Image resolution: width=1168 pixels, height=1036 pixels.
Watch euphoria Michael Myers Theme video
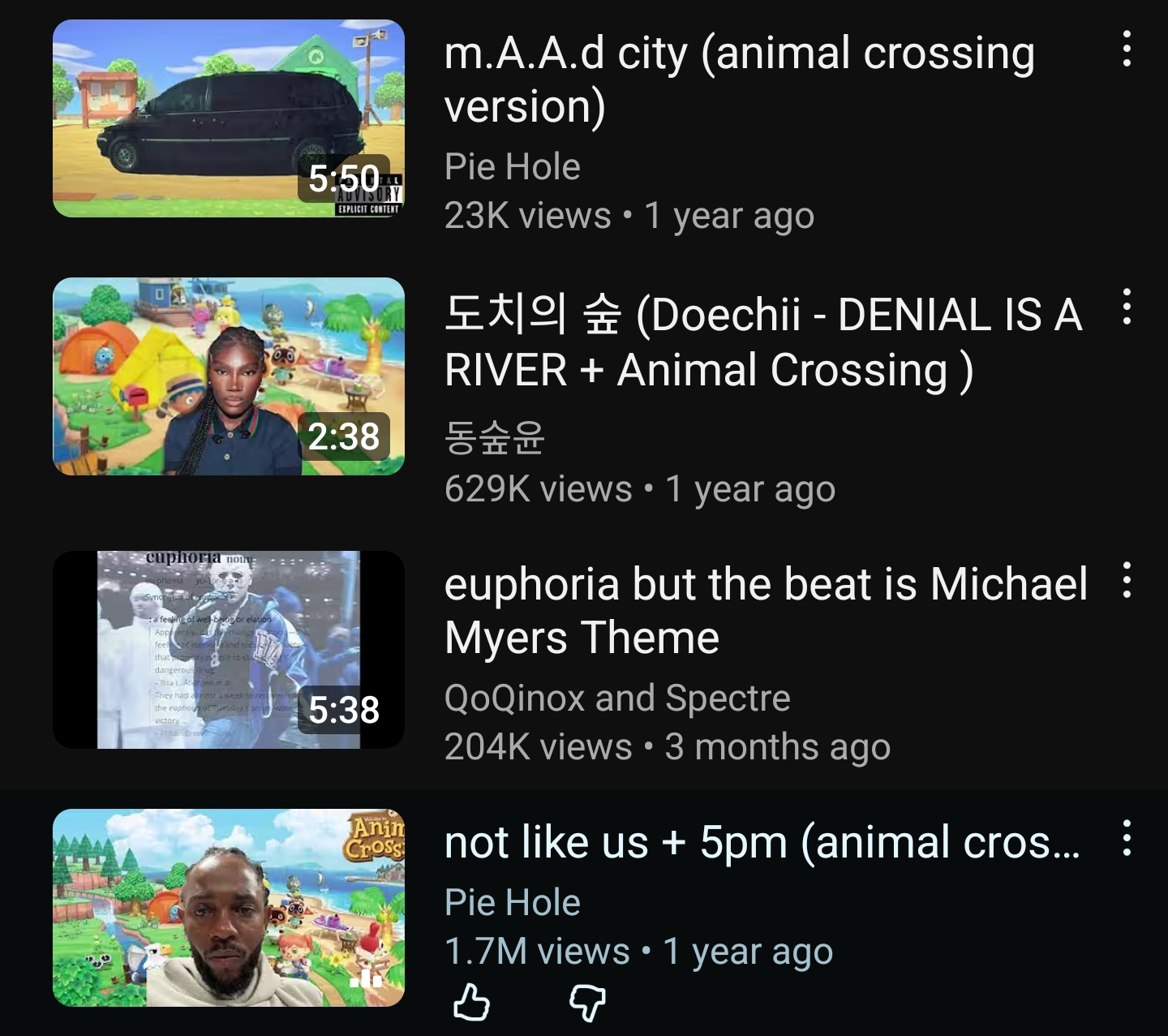[228, 649]
